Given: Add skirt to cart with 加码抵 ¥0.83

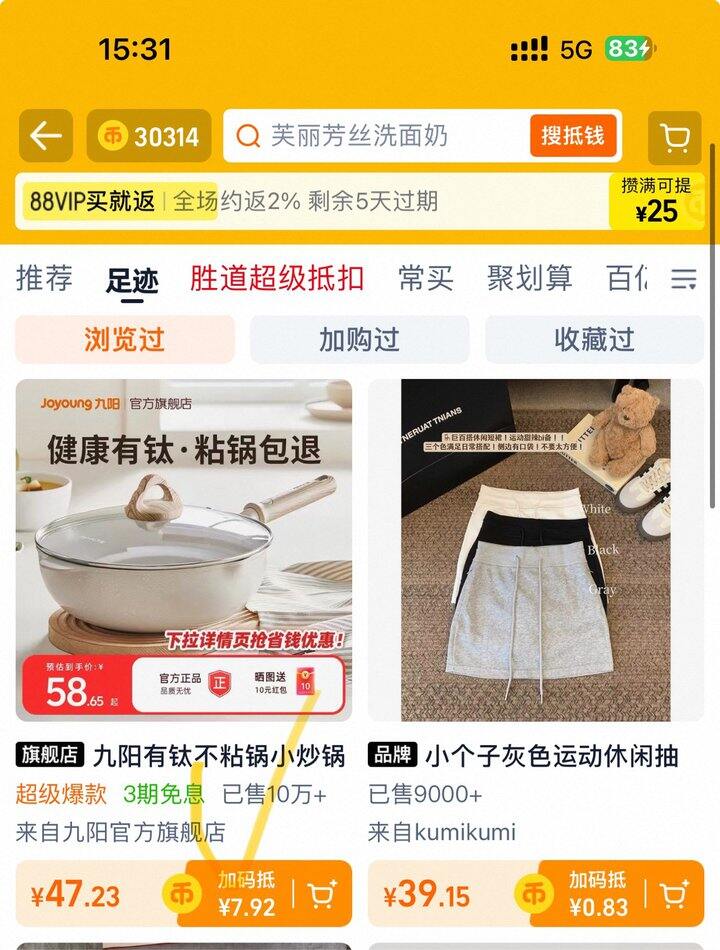Looking at the screenshot, I should [620, 894].
